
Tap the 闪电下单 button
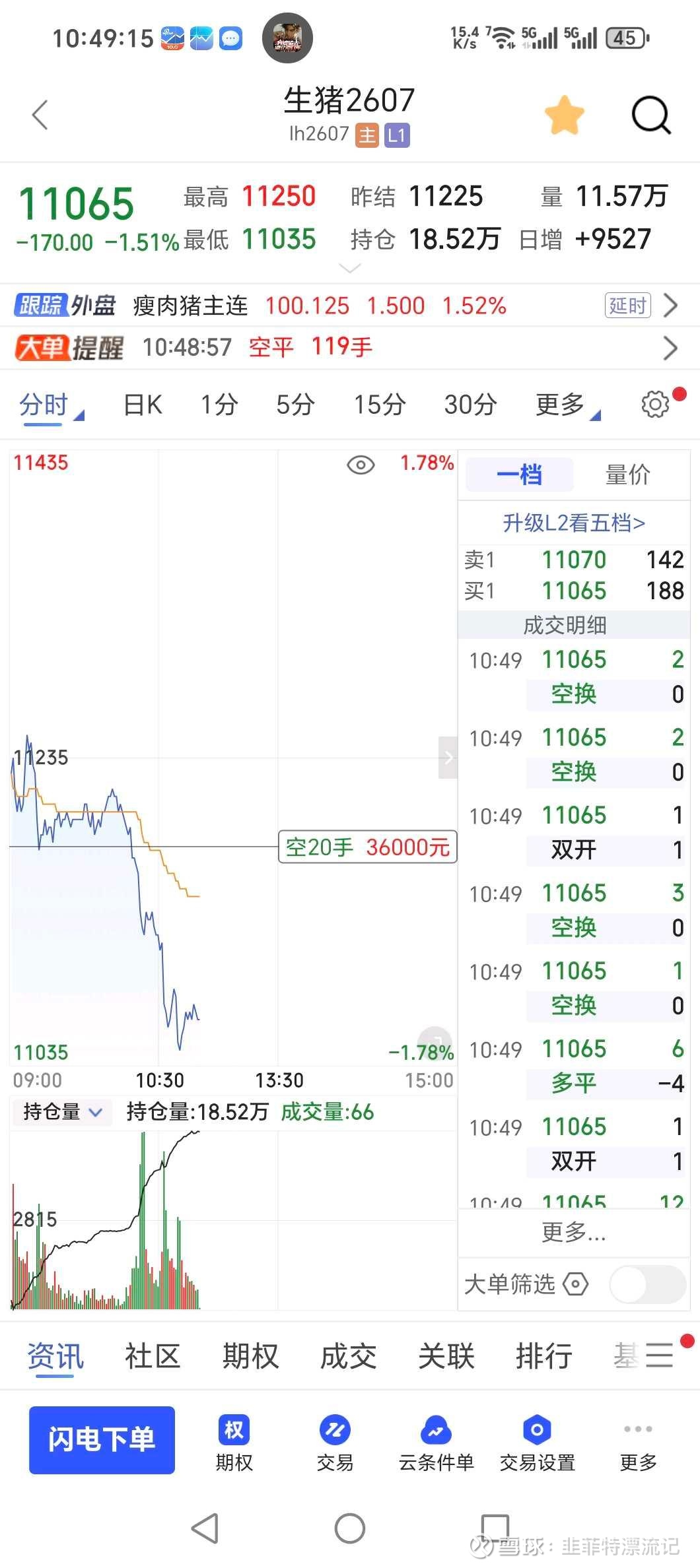coord(102,1439)
